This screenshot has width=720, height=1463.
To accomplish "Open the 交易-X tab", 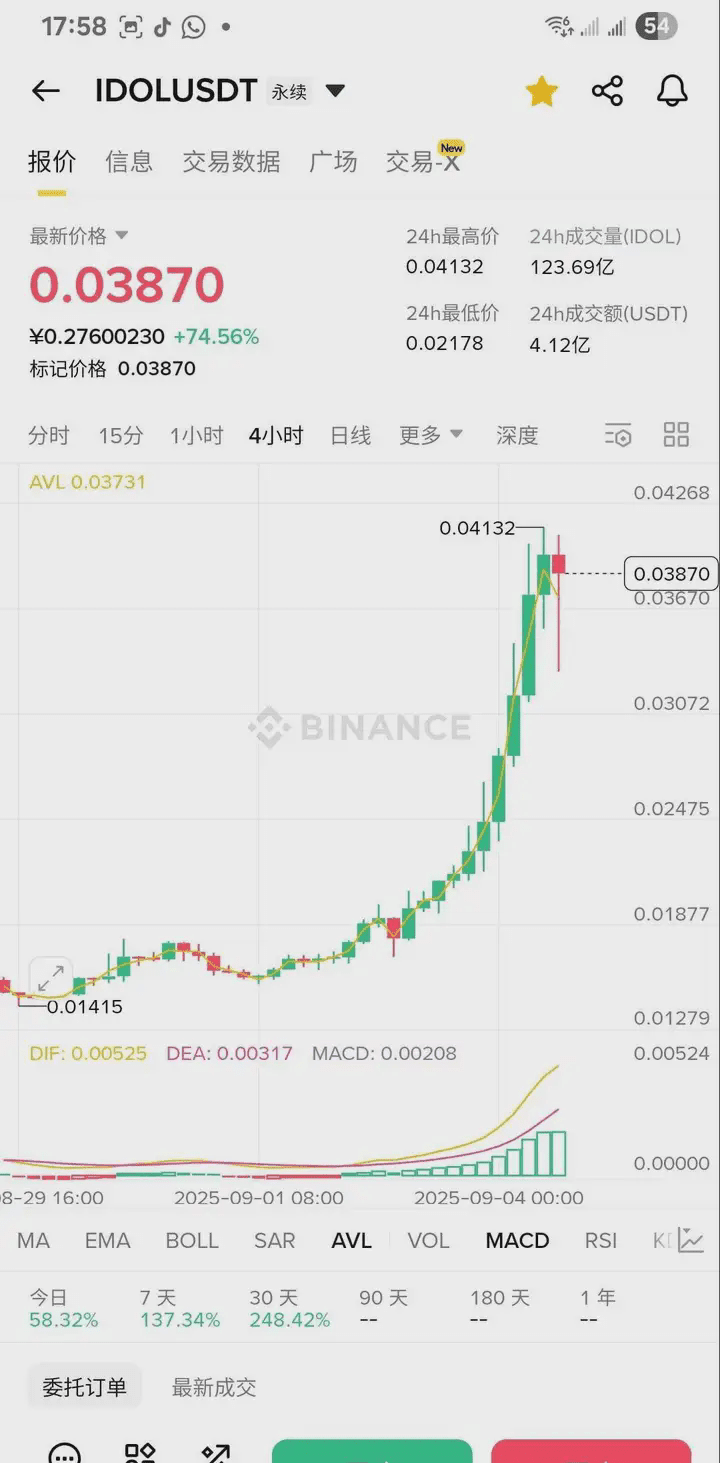I will (x=423, y=161).
